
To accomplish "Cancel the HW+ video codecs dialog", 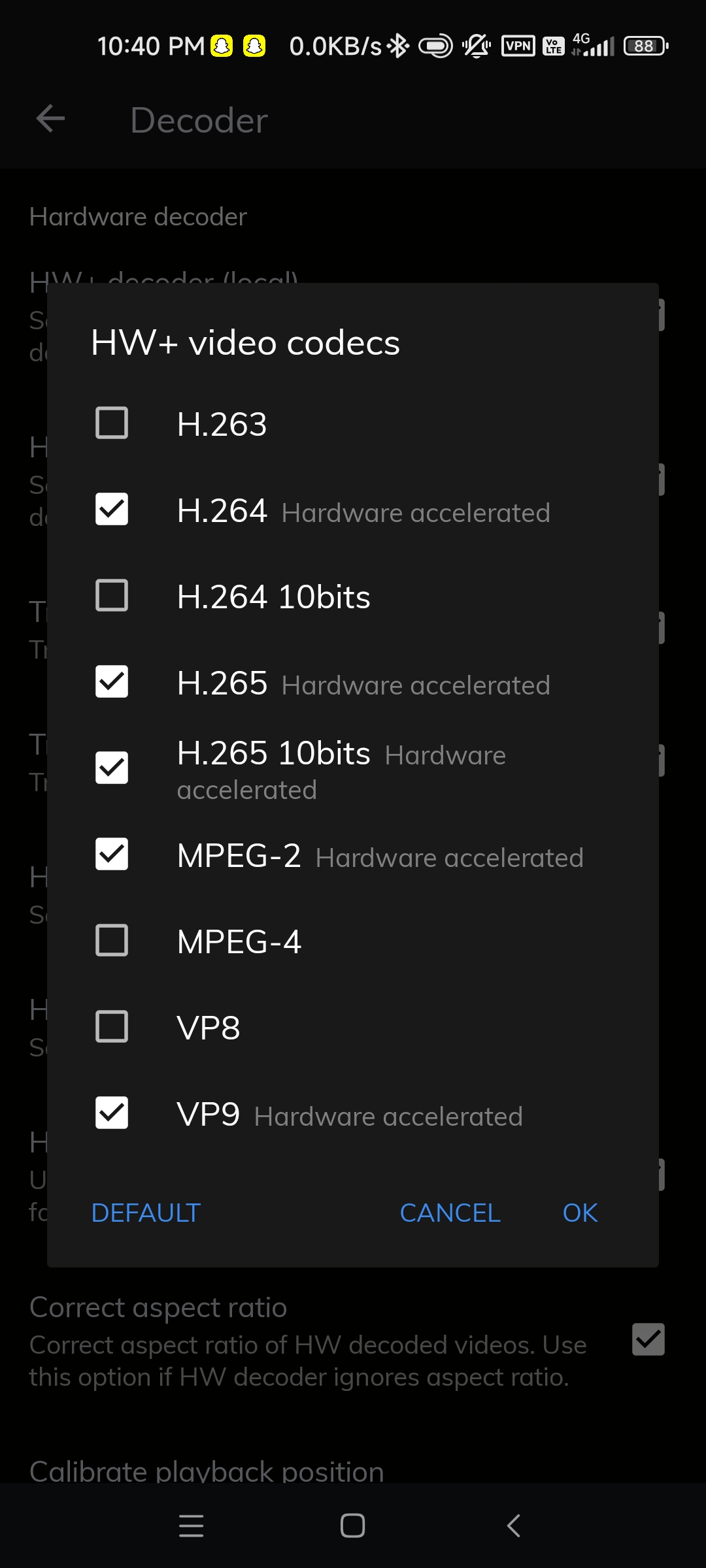I will coord(450,1213).
